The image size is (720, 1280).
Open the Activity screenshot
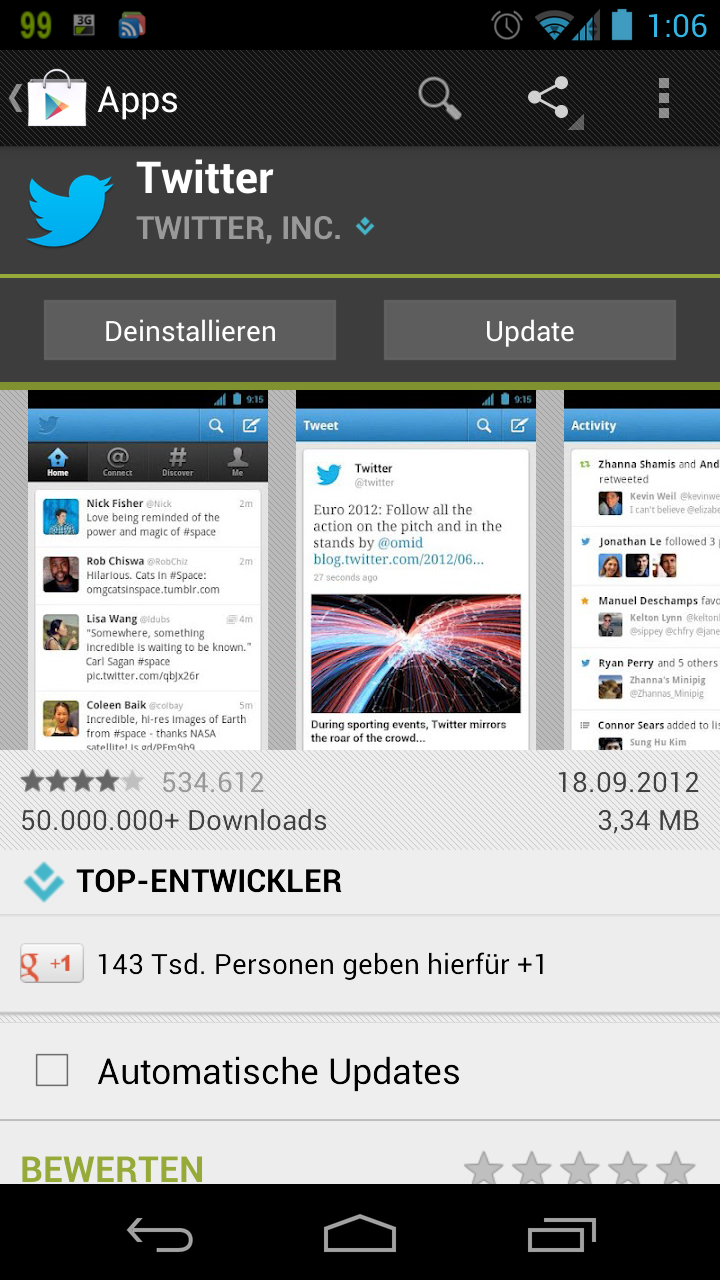[x=642, y=570]
